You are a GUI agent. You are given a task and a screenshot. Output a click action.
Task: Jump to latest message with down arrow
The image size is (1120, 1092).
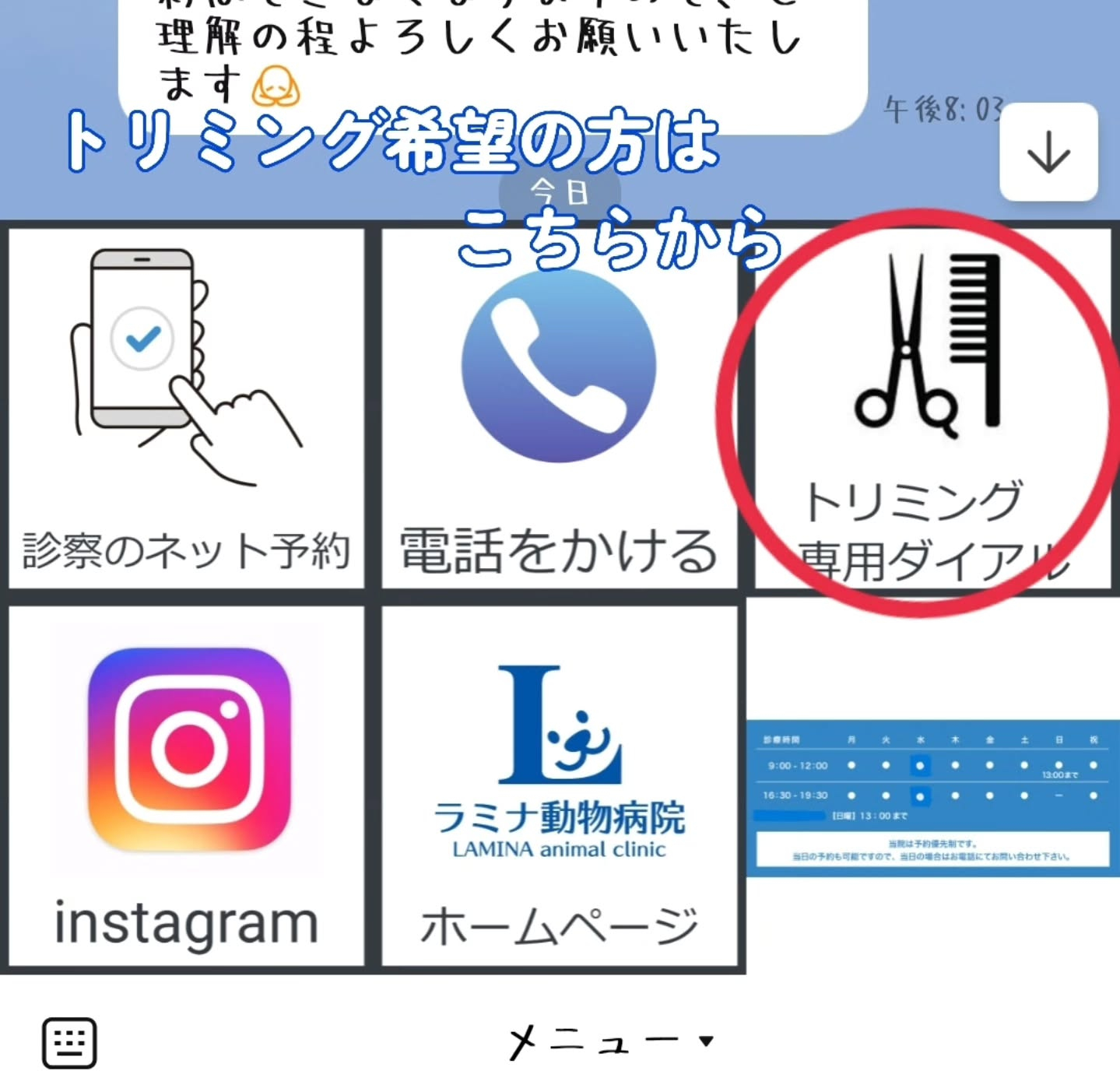click(1048, 152)
